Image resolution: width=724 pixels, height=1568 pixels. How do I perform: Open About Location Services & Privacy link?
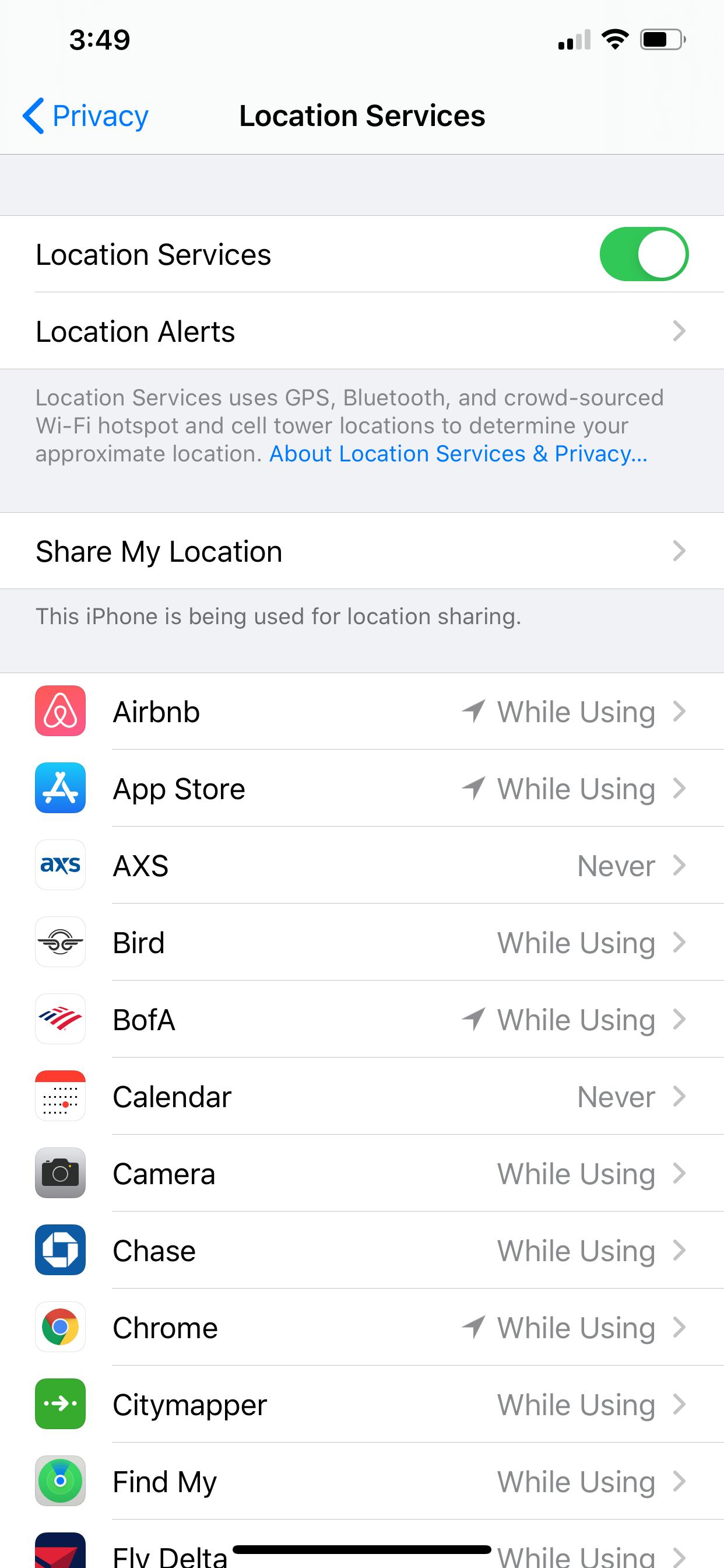click(458, 453)
